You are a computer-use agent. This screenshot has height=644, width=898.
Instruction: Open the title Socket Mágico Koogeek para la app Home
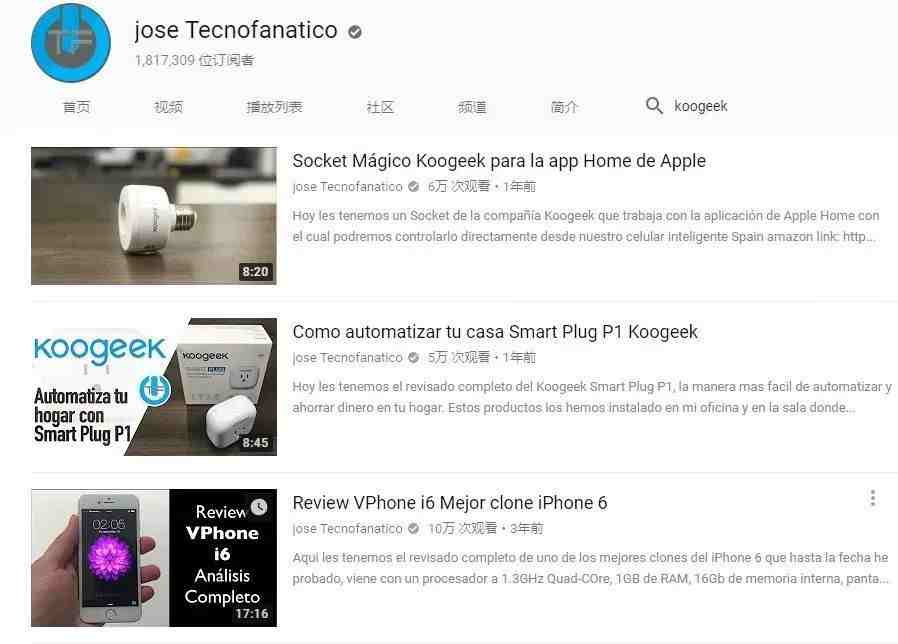(x=498, y=160)
